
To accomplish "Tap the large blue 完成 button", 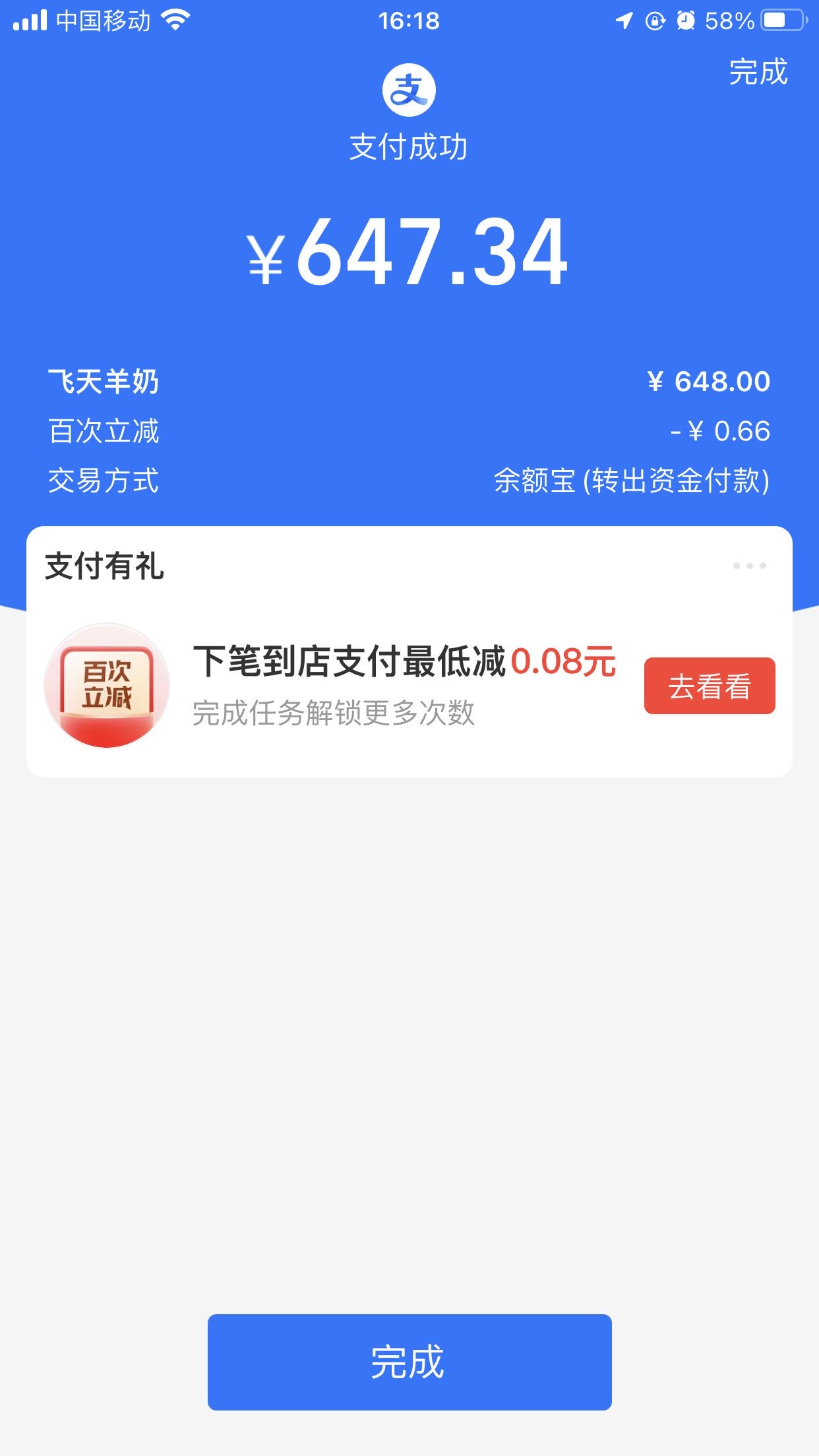I will tap(409, 1362).
